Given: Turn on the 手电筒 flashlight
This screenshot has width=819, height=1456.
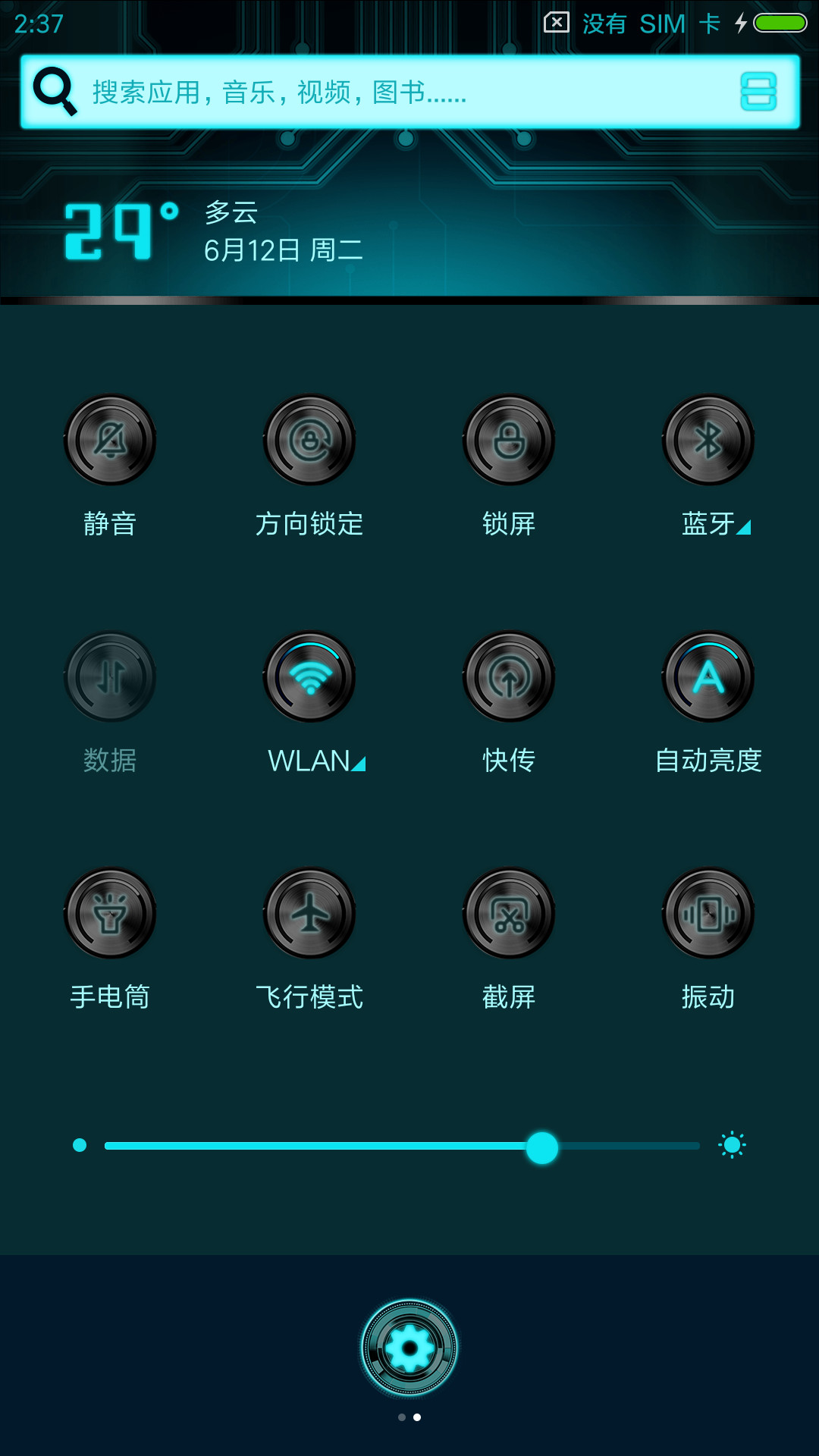Looking at the screenshot, I should [x=110, y=914].
